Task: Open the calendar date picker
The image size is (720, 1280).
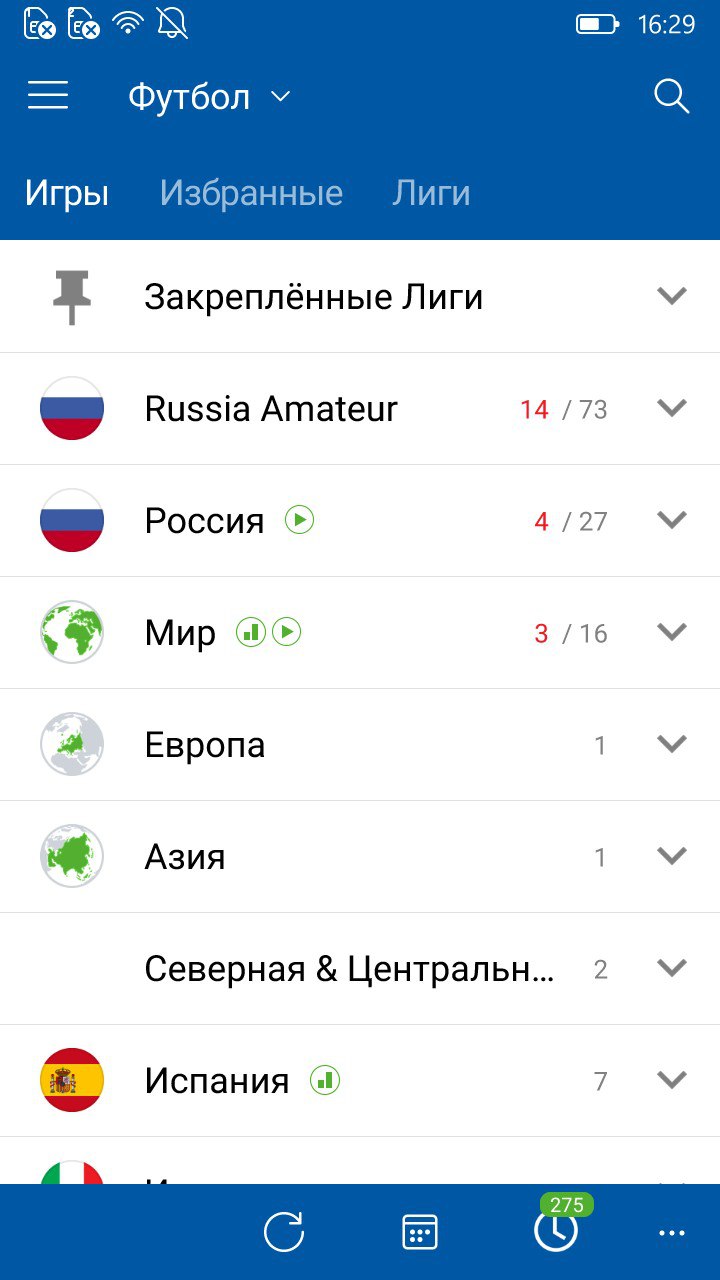Action: (x=420, y=1232)
